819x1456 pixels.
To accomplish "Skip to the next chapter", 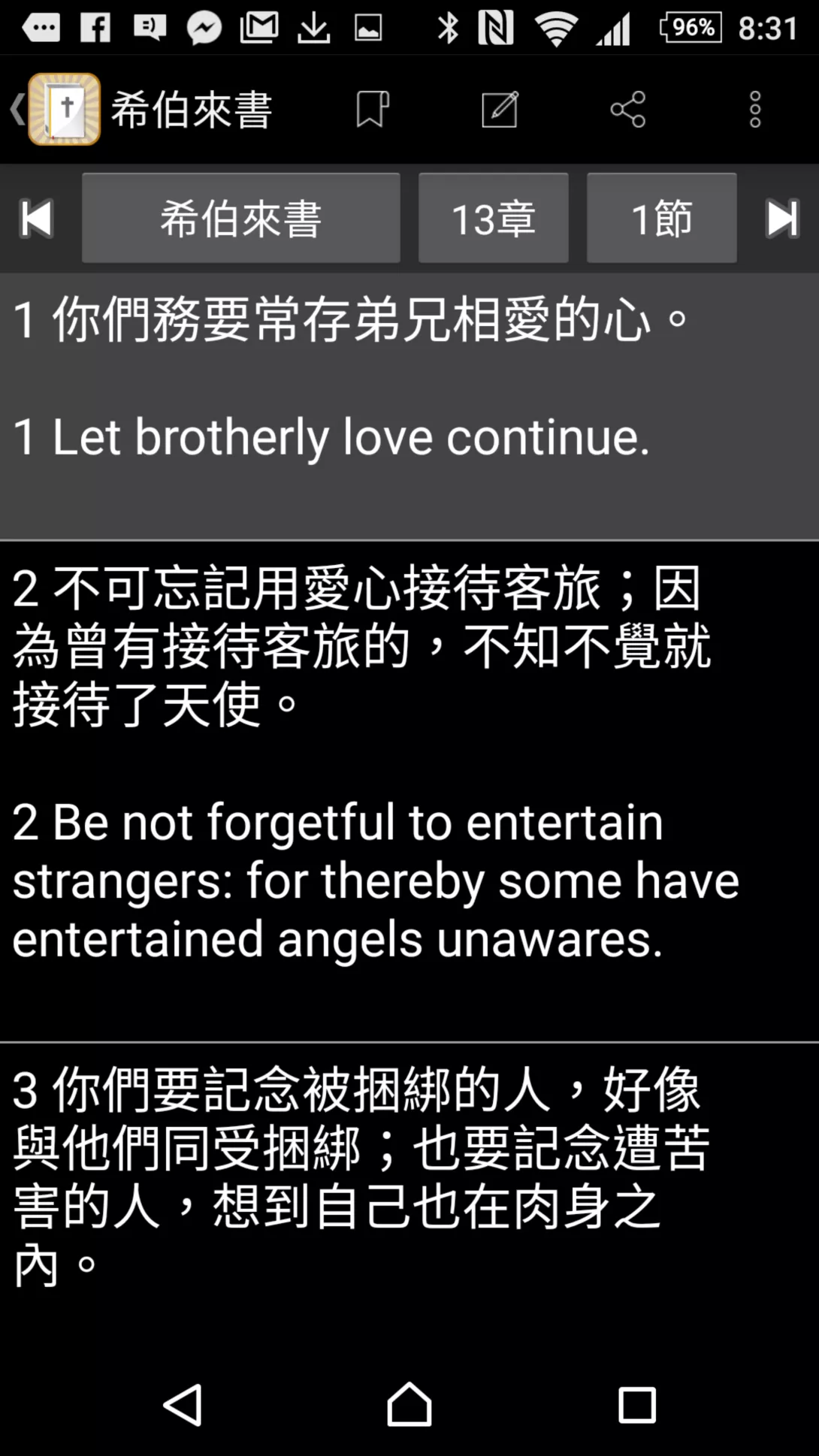I will pos(781,219).
